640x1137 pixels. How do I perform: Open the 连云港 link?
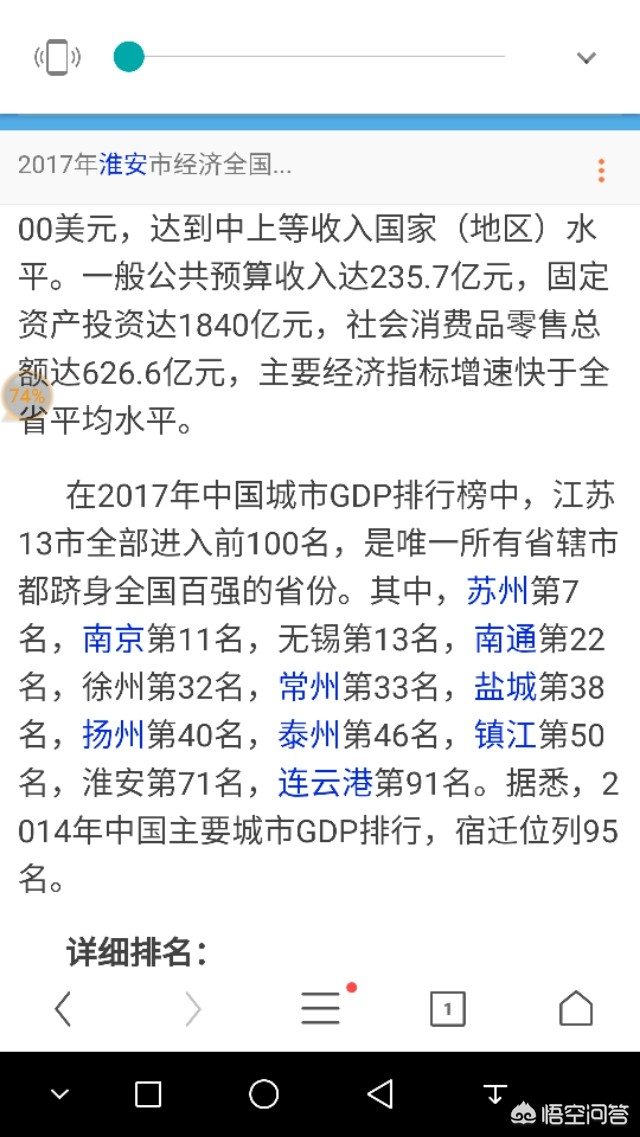click(x=326, y=784)
